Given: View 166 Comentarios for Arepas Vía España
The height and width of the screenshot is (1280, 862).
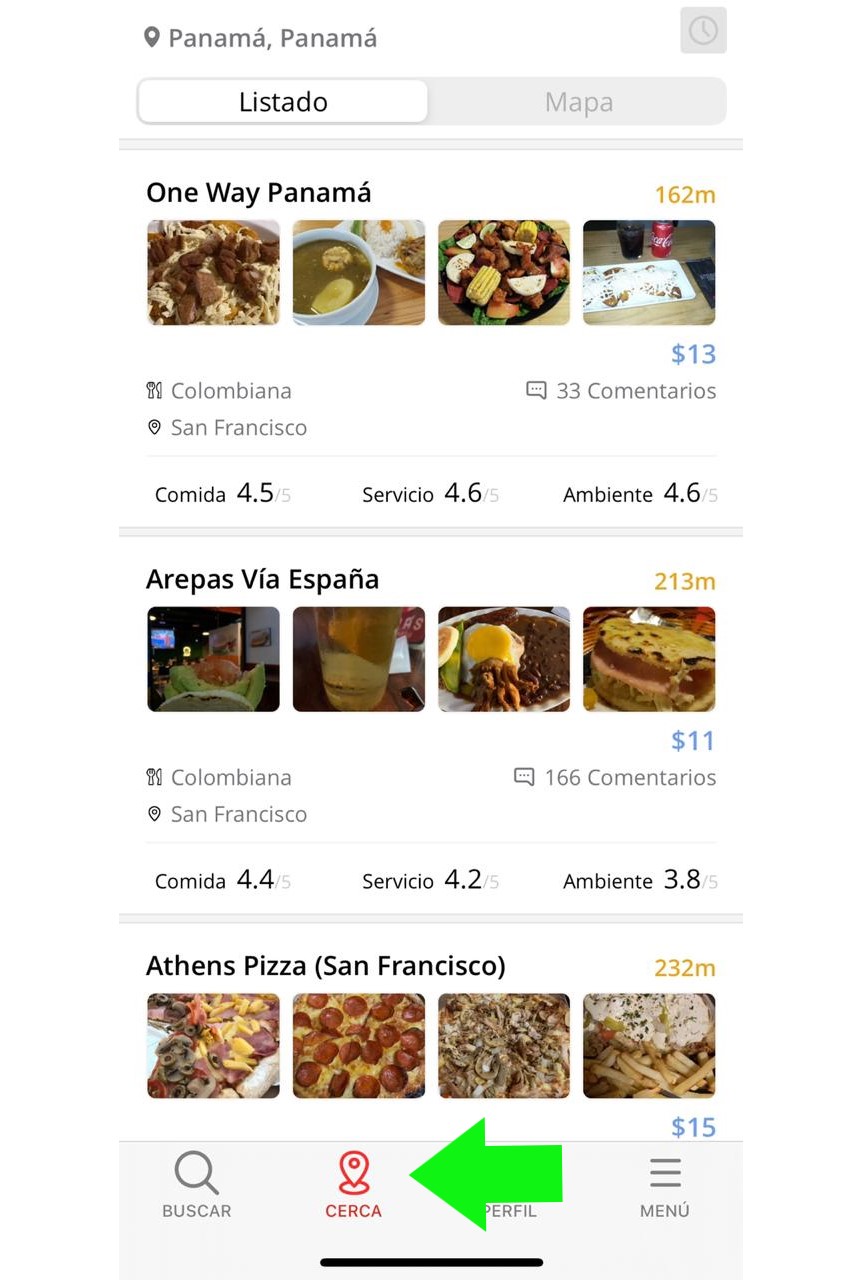Looking at the screenshot, I should click(616, 778).
